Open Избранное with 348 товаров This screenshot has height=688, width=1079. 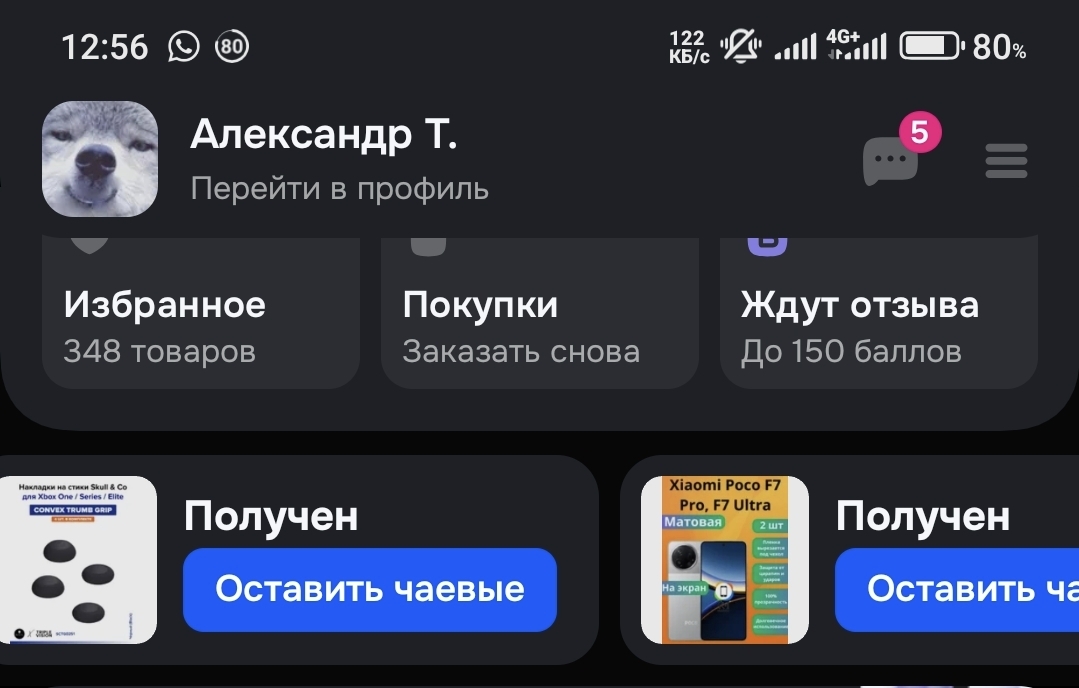200,320
